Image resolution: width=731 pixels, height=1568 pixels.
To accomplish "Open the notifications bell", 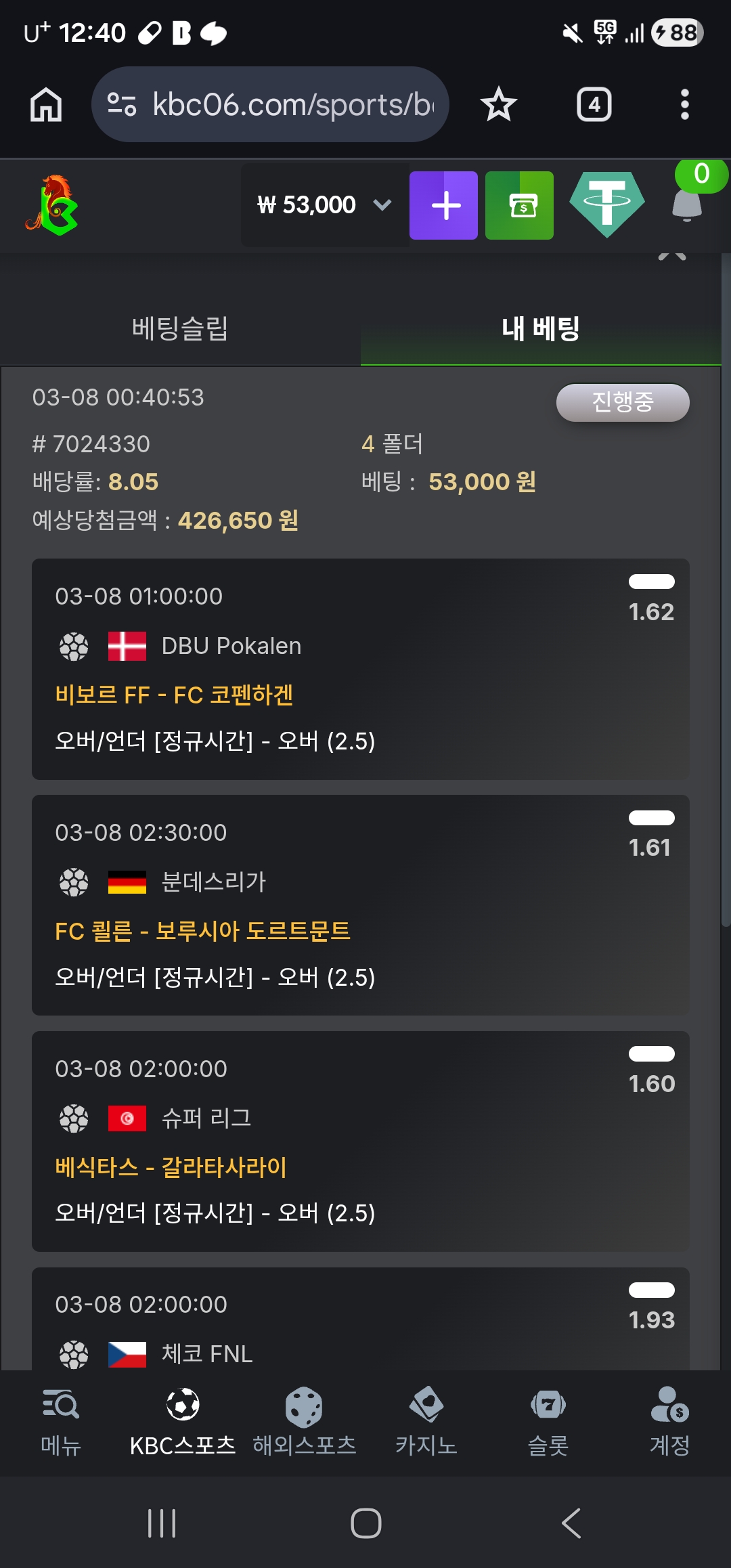I will click(x=687, y=203).
